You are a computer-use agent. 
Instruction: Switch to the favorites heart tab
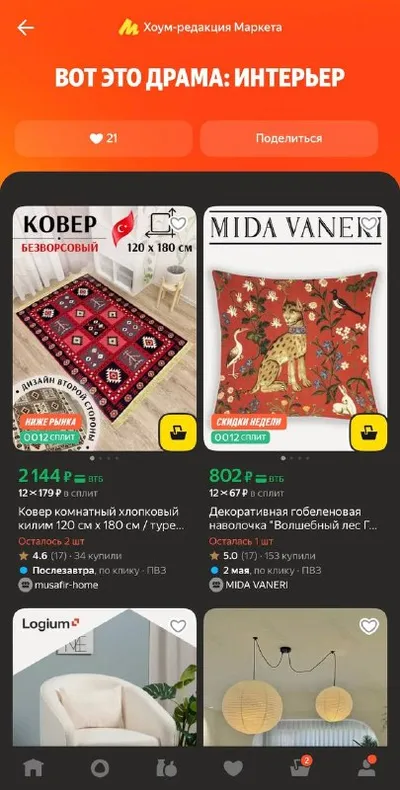pos(233,768)
